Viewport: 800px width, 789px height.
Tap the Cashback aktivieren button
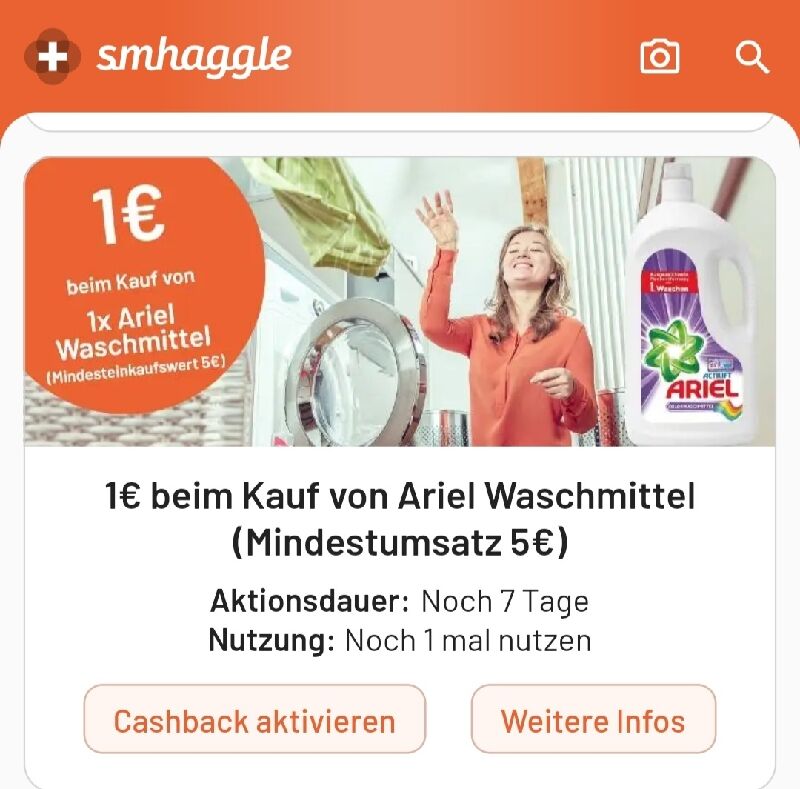coord(254,720)
